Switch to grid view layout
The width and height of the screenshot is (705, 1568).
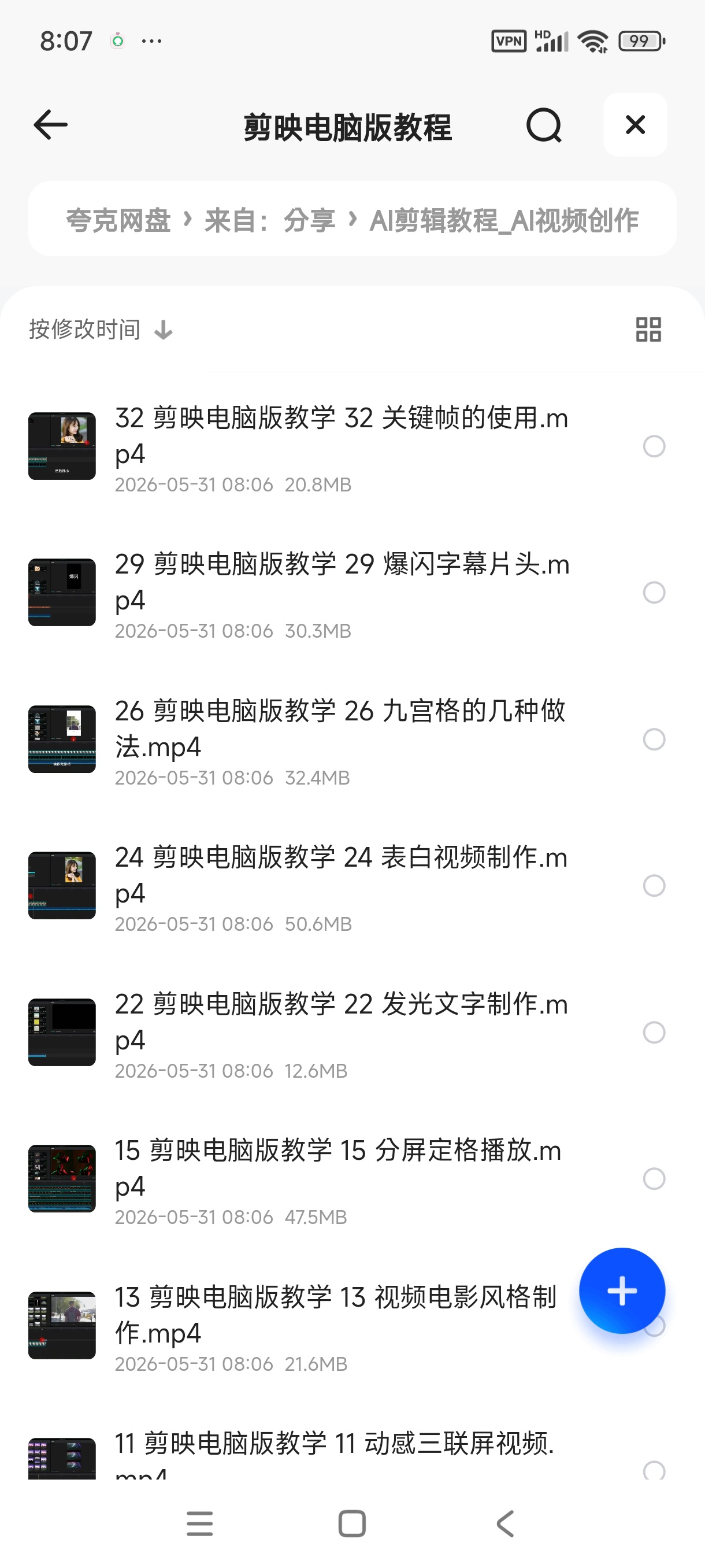point(648,330)
